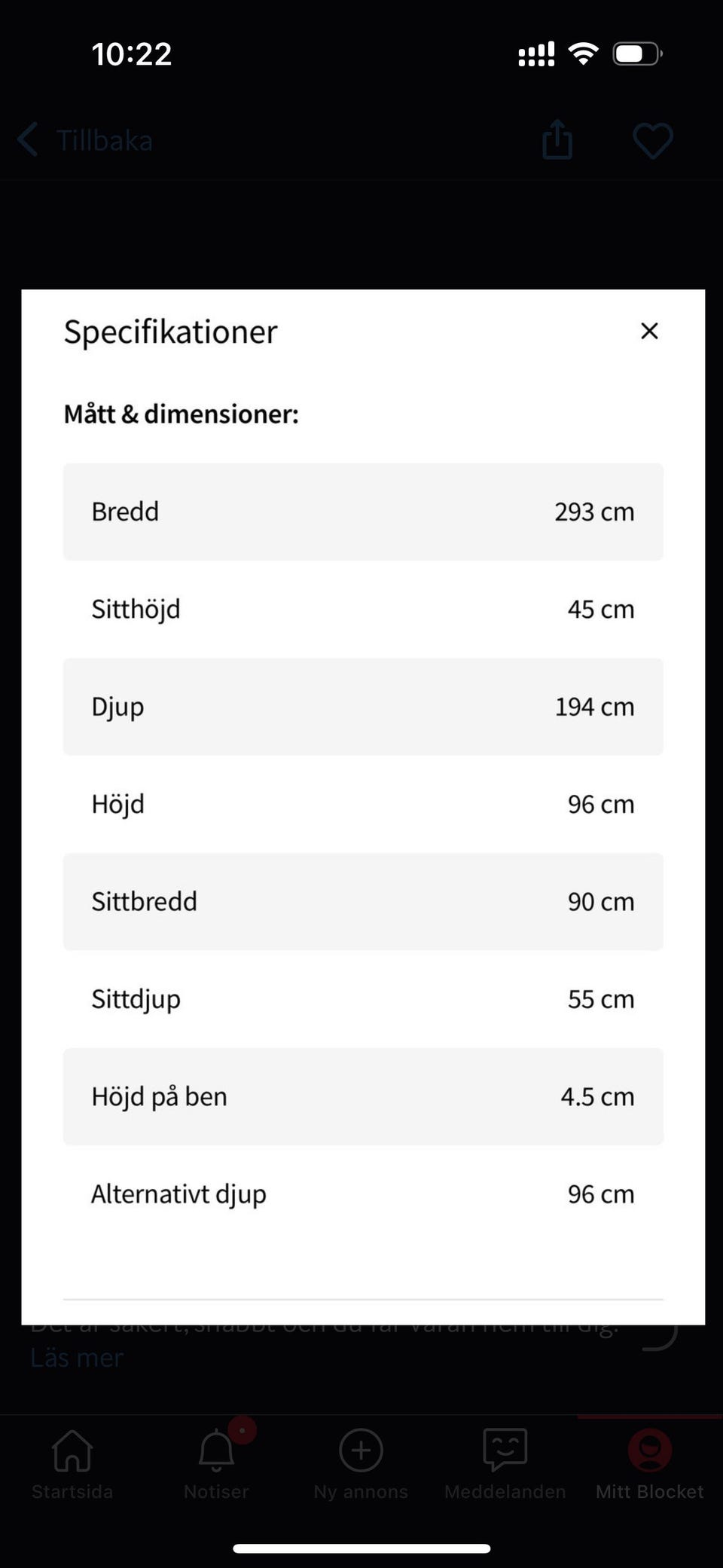Close the Specifikationer dialog
The height and width of the screenshot is (1568, 723).
click(x=649, y=331)
